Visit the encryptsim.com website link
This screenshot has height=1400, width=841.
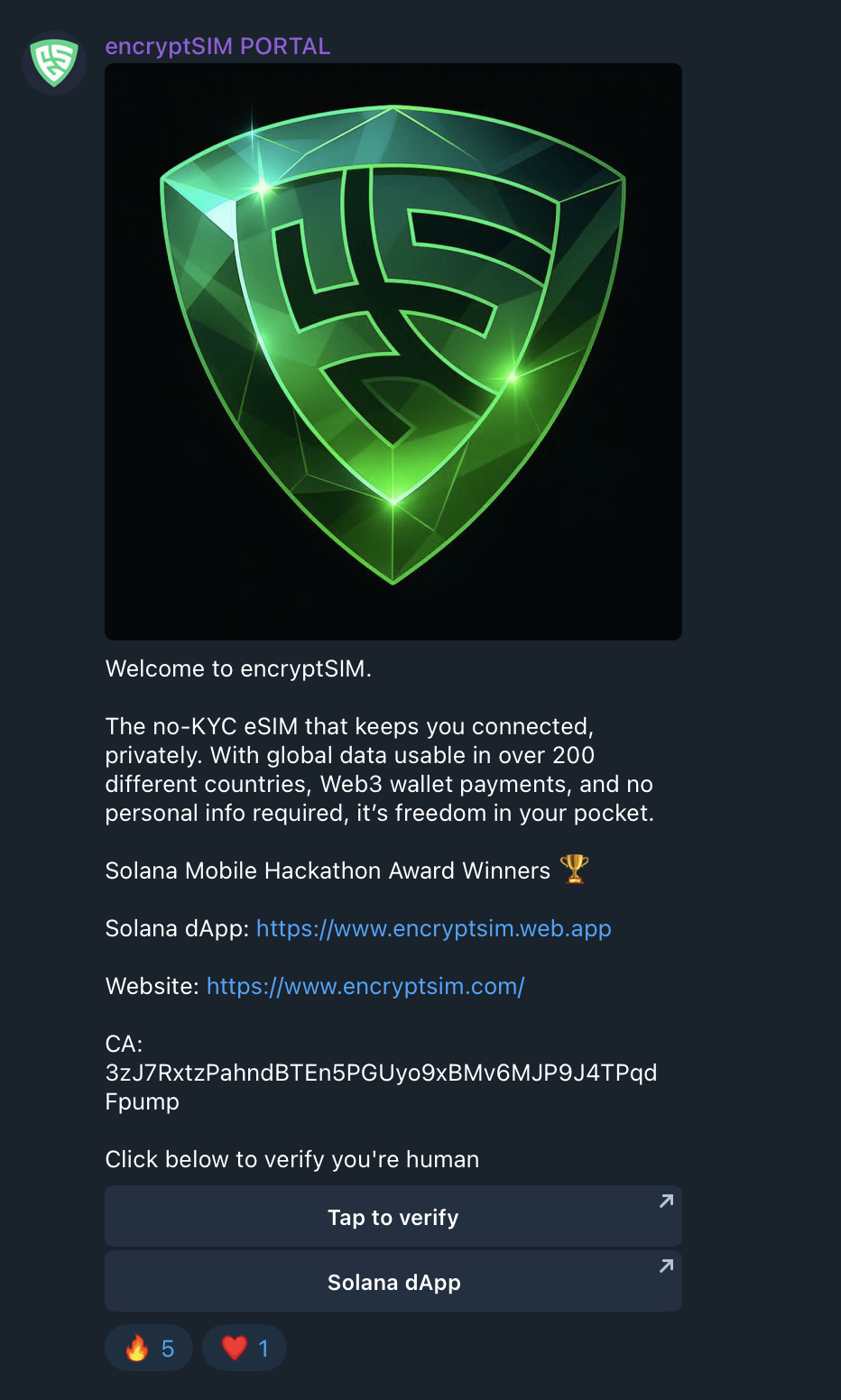click(365, 986)
